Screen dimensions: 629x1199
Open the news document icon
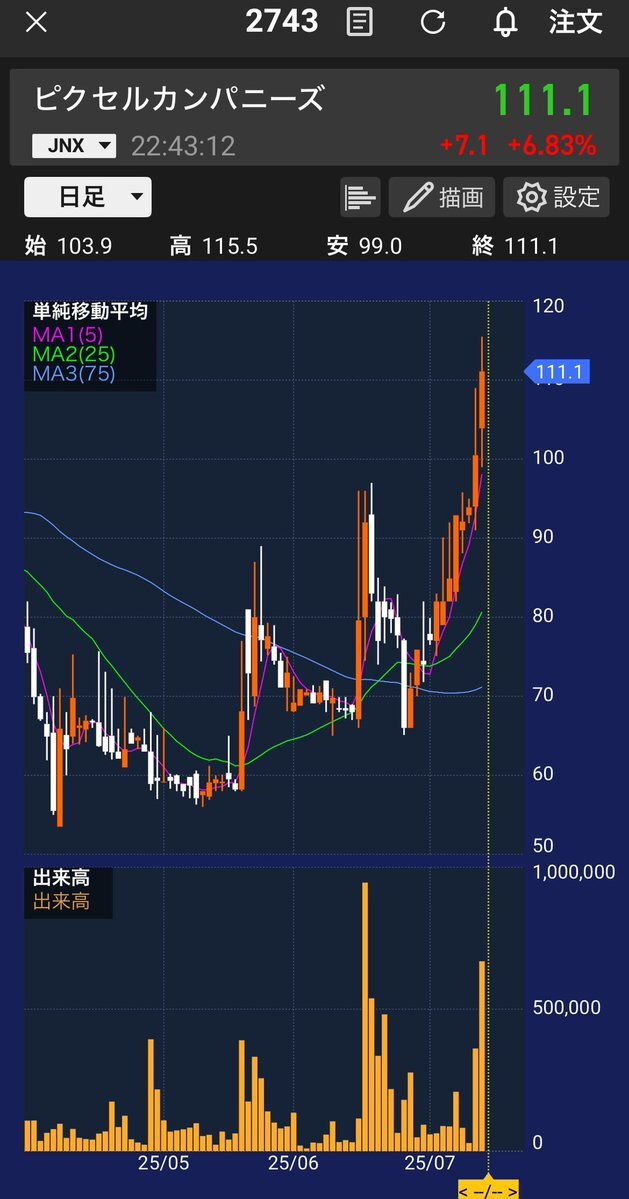tap(360, 22)
